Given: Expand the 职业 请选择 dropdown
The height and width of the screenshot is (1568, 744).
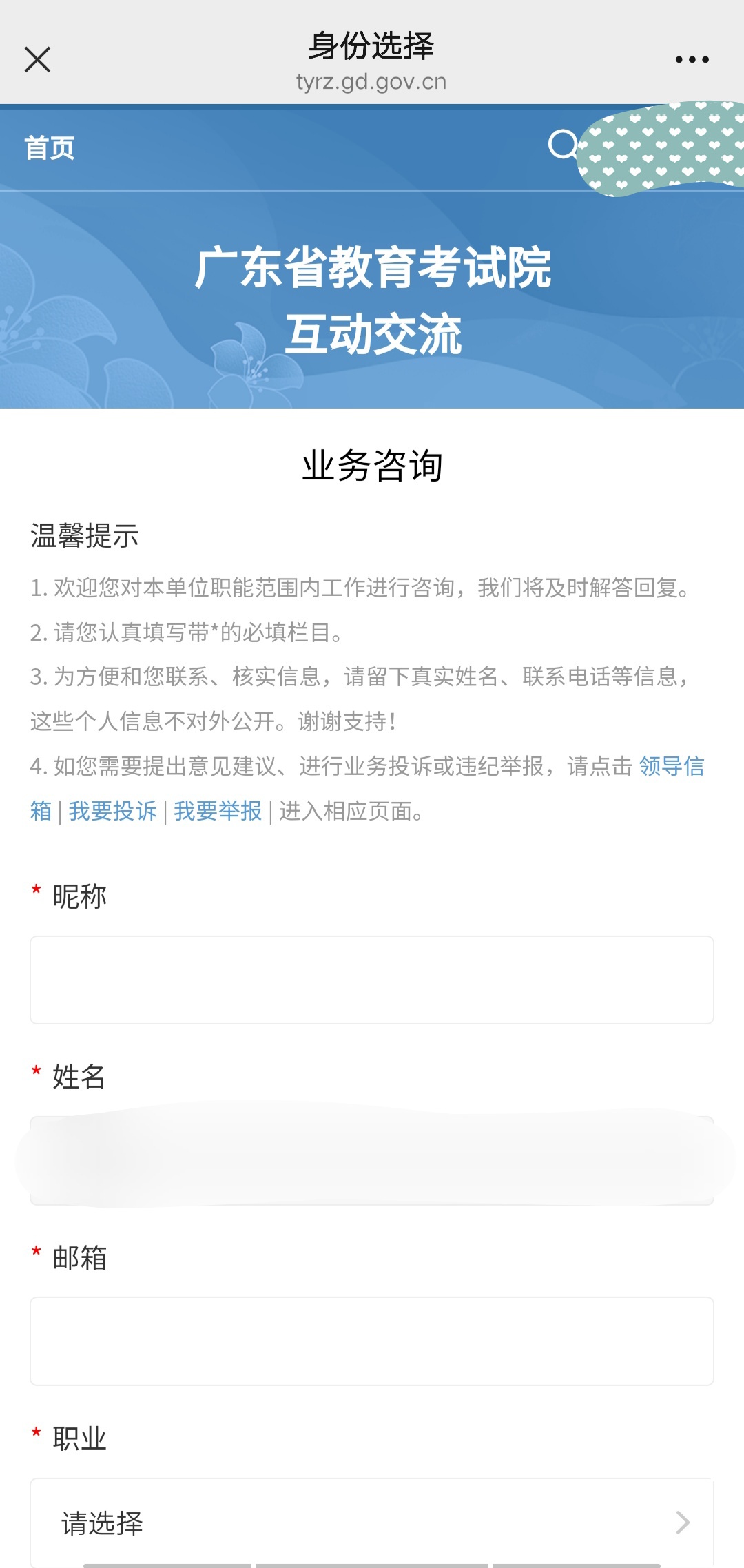Looking at the screenshot, I should [372, 1523].
